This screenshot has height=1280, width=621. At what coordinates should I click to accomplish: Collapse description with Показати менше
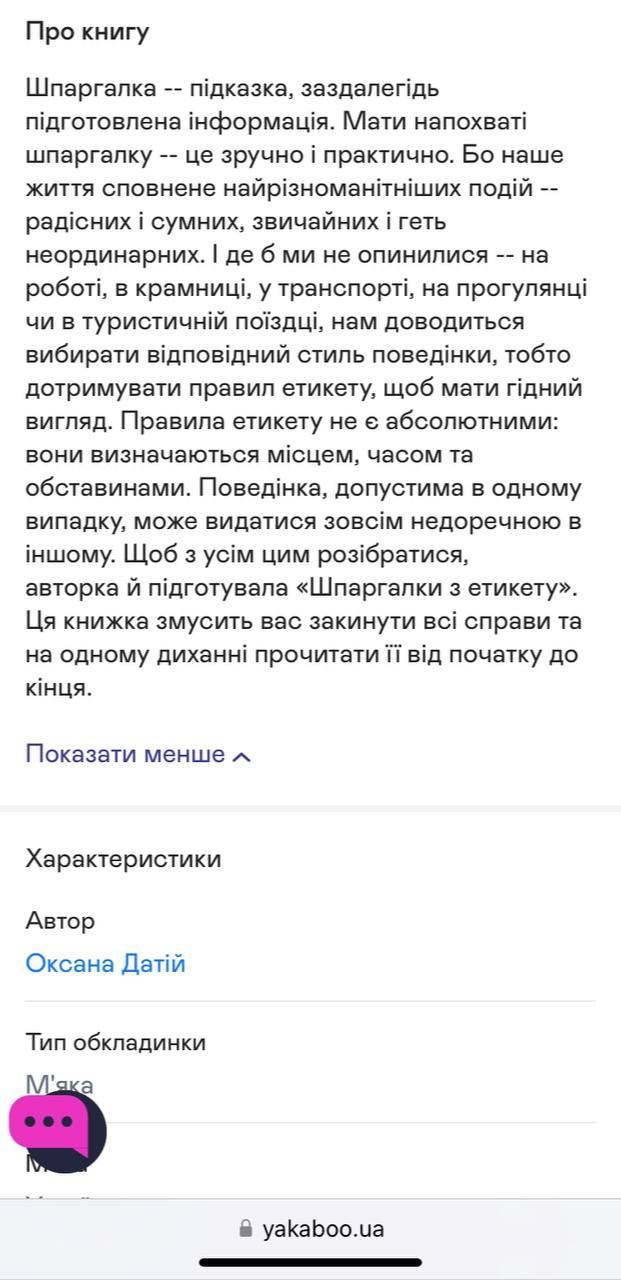tap(137, 754)
